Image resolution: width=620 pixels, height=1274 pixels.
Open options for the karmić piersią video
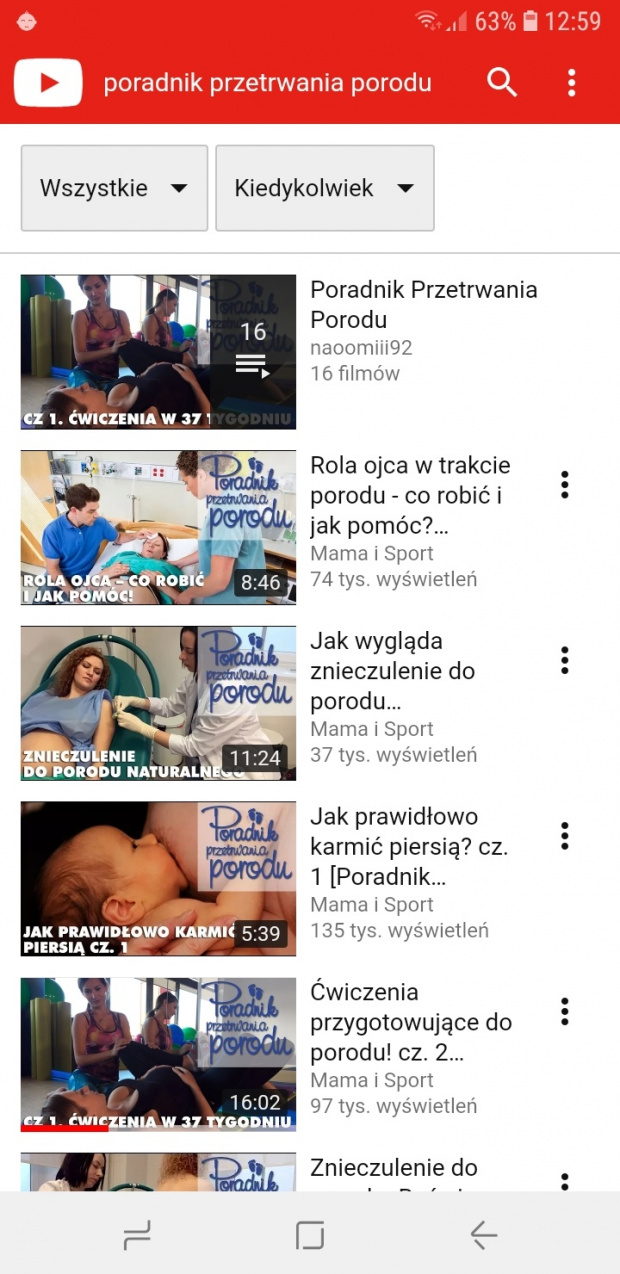tap(565, 836)
